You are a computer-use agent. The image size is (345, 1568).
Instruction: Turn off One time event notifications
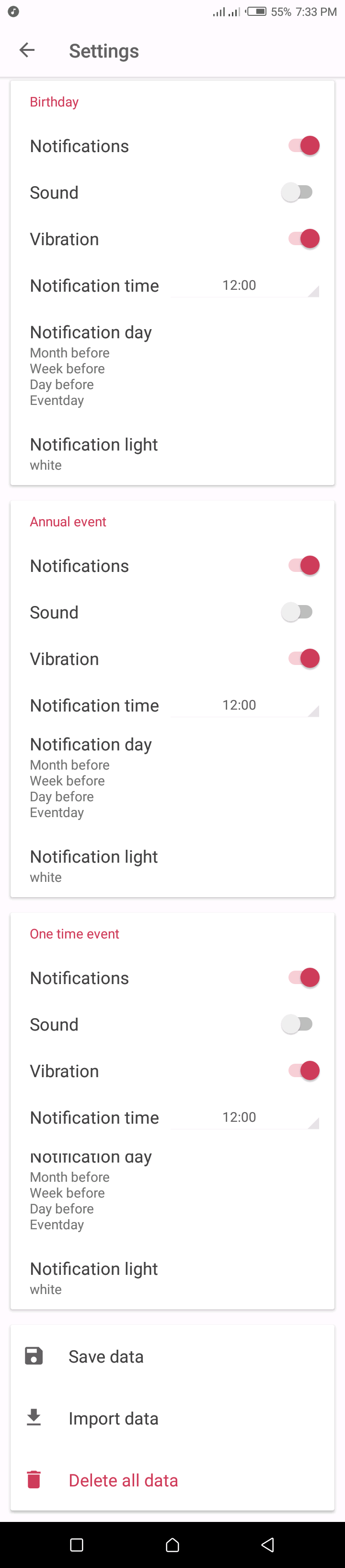pos(303,978)
